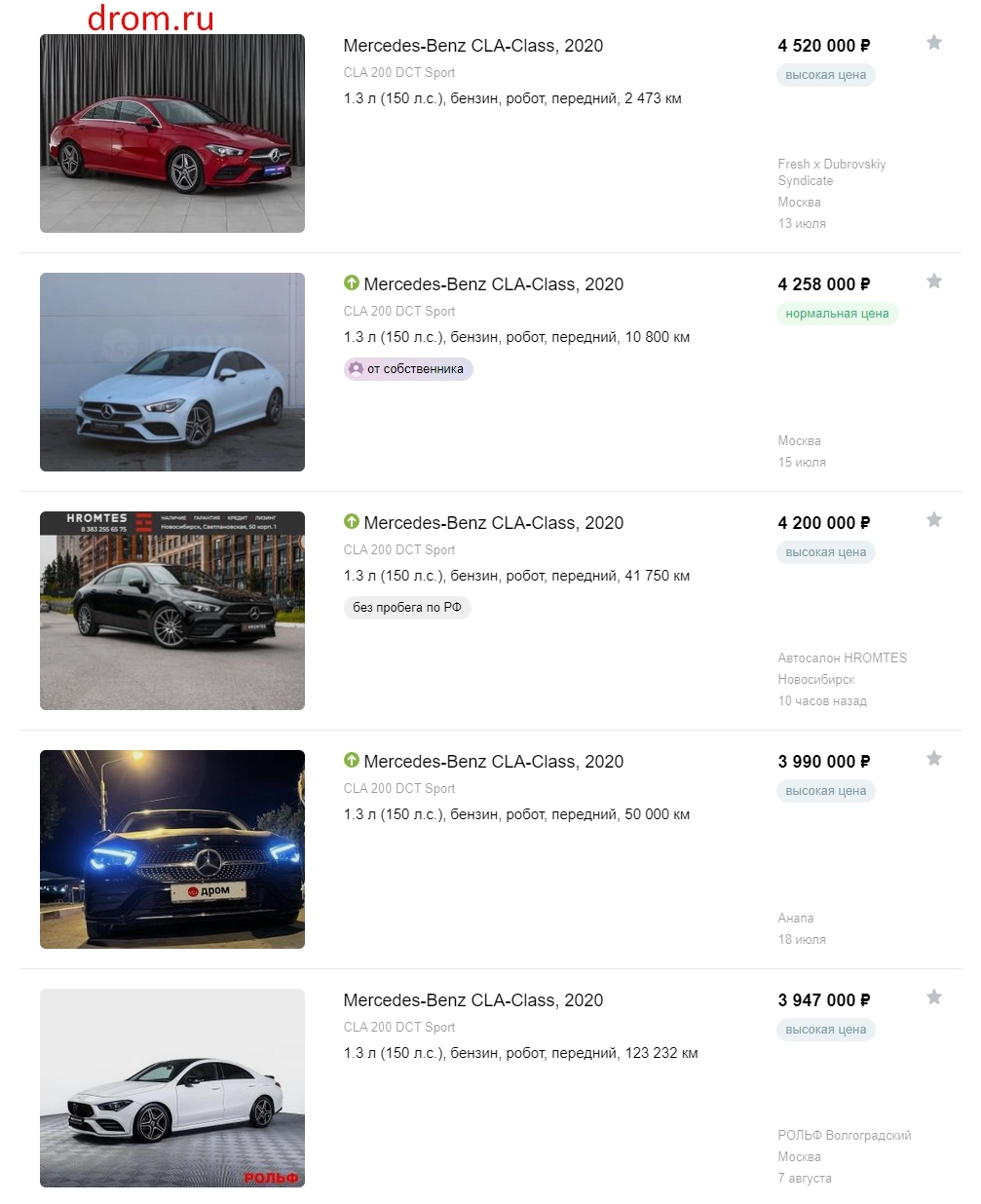This screenshot has height=1204, width=981.
Task: Open the white ROLF CLA-Class photo
Action: [172, 1088]
